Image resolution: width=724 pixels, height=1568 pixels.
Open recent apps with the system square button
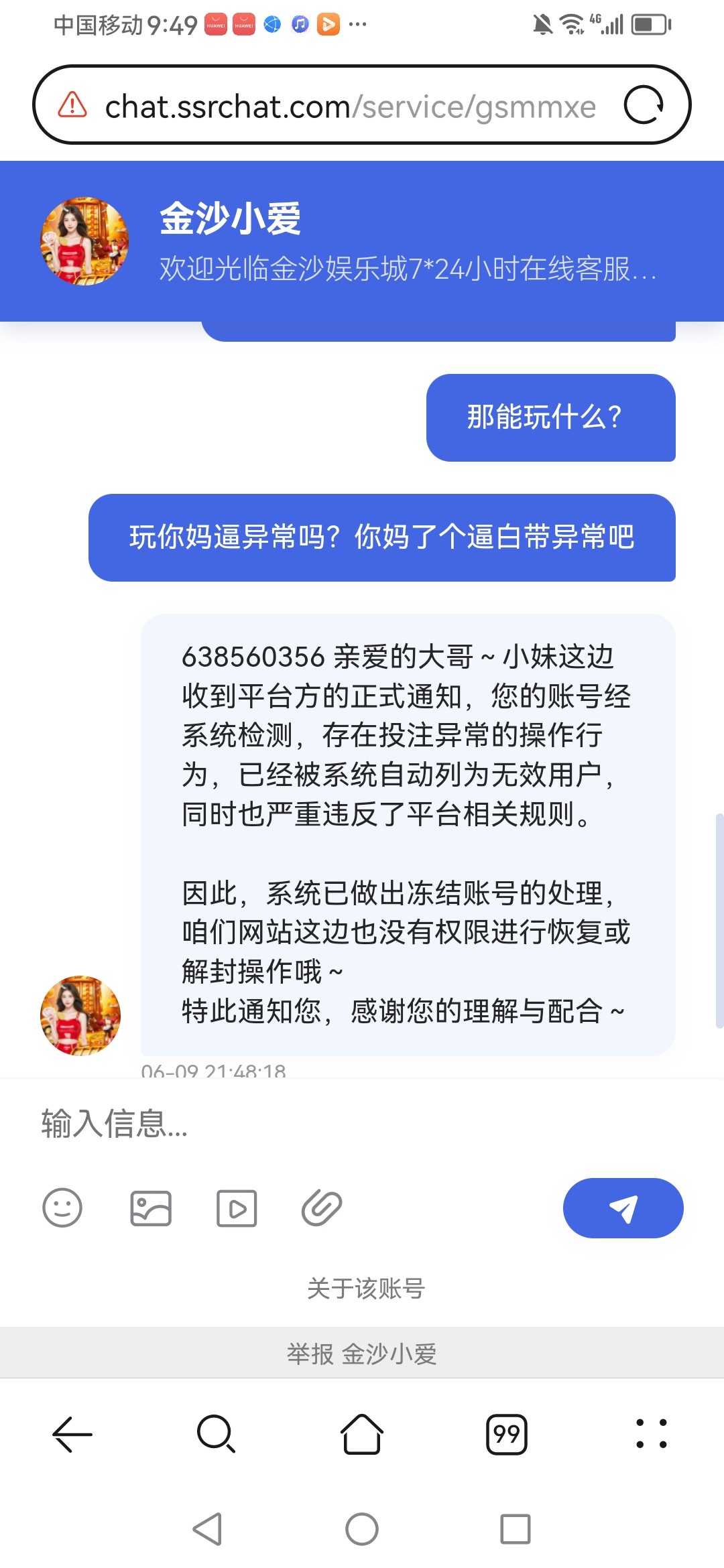click(x=515, y=1529)
